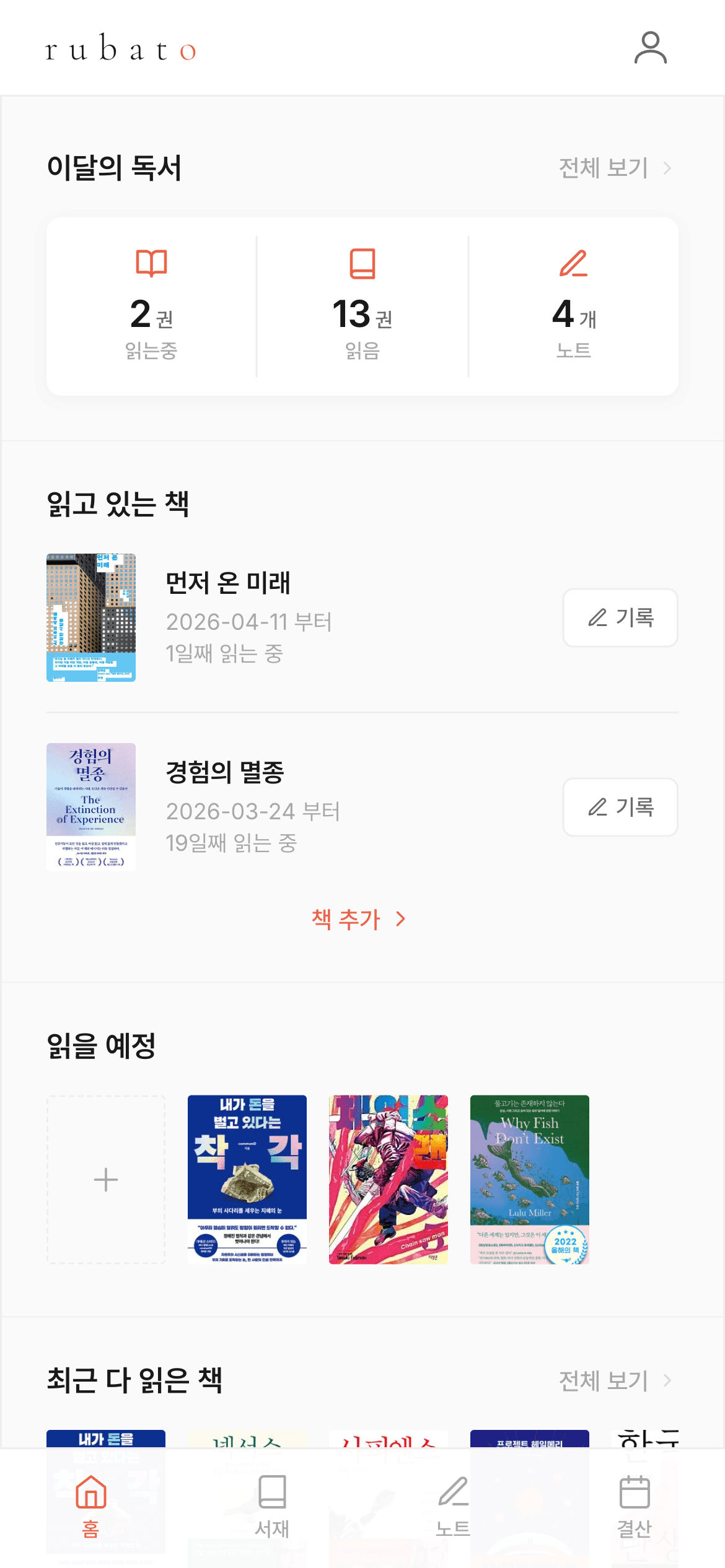This screenshot has width=725, height=1568.
Task: Expand the chevron next to 이달의 독서 전체 보기
Action: pos(668,167)
